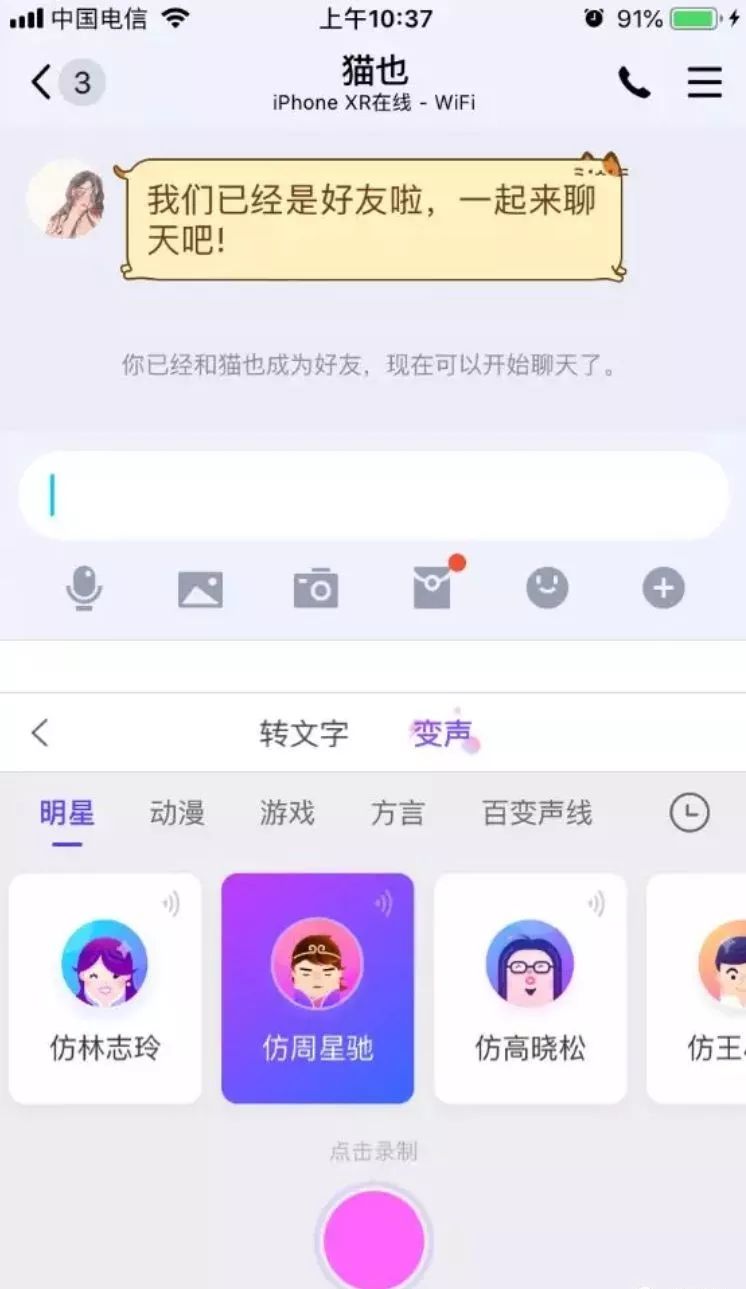The height and width of the screenshot is (1289, 746).
Task: Select the 方言 voice category
Action: point(397,813)
